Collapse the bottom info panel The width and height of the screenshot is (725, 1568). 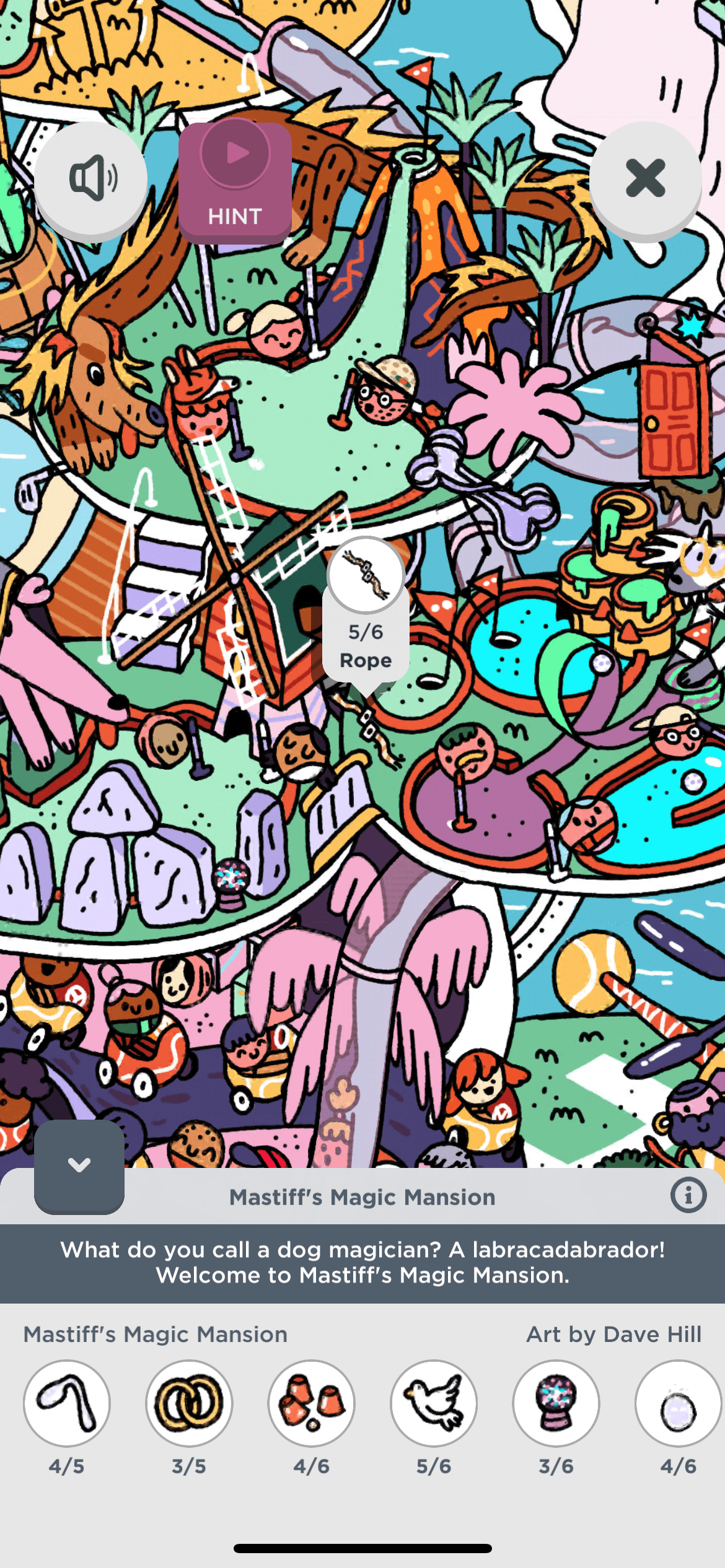[x=79, y=1165]
